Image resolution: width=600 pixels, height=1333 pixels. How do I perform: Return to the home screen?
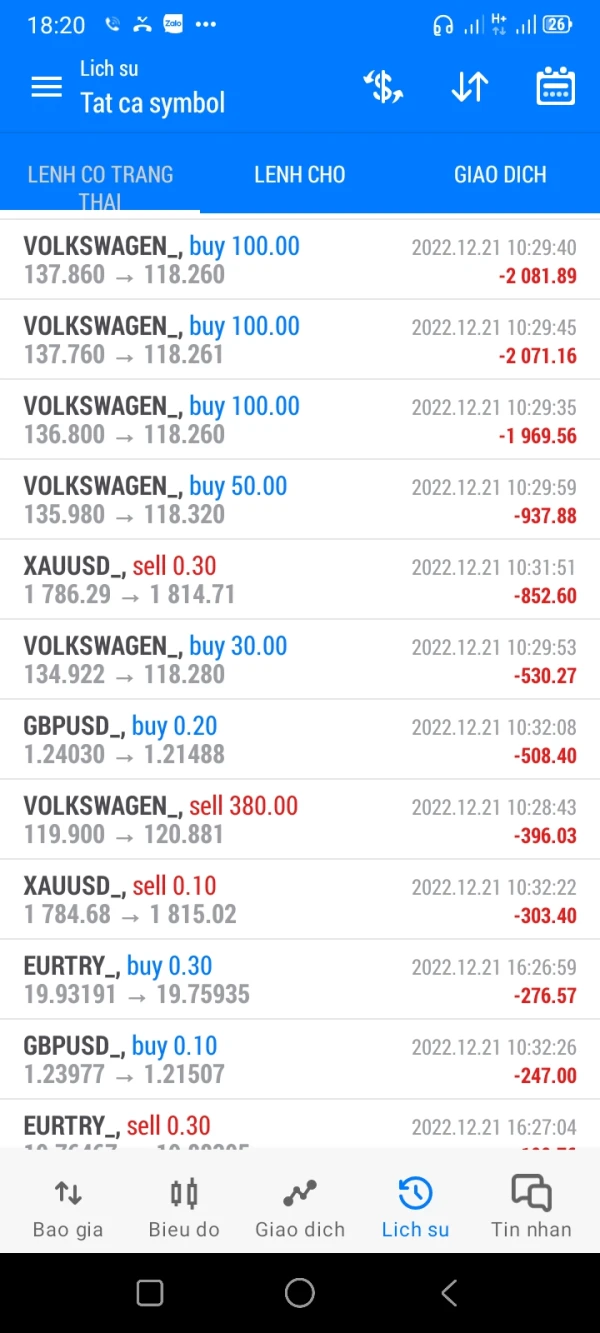pos(300,1293)
